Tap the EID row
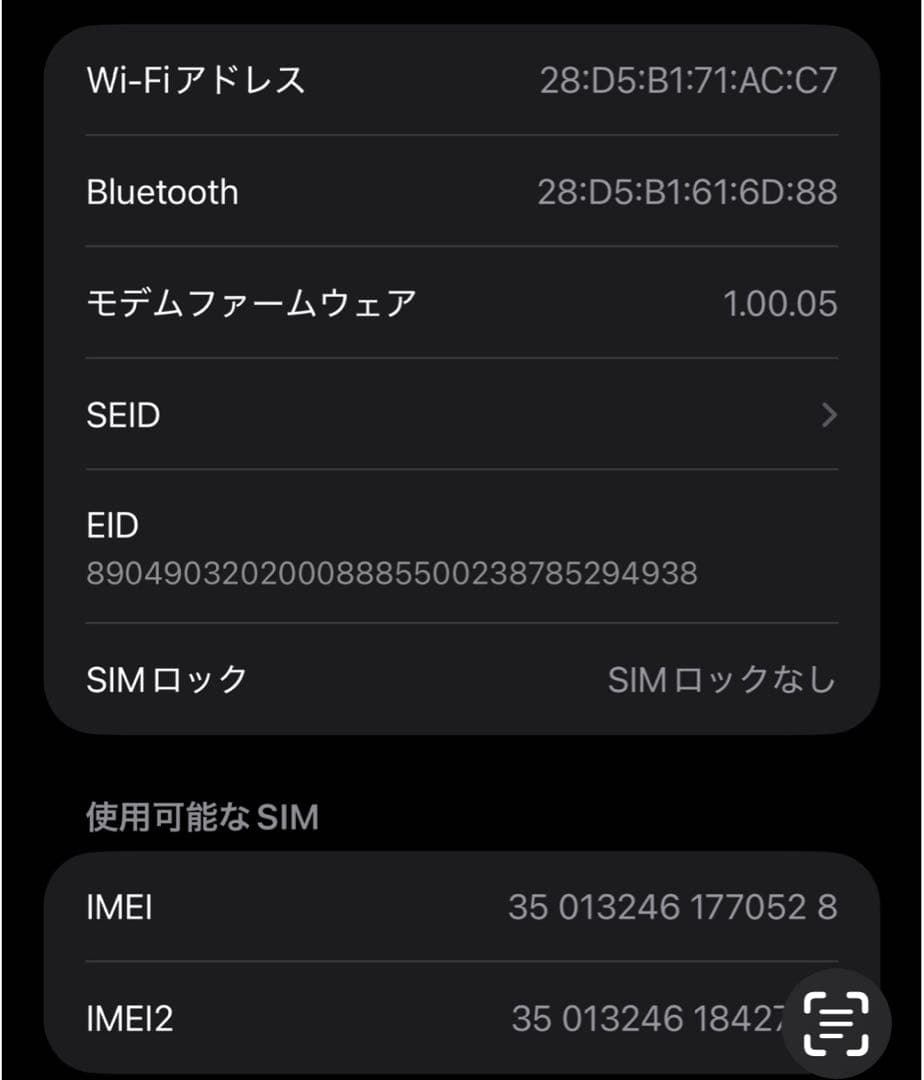 (460, 548)
